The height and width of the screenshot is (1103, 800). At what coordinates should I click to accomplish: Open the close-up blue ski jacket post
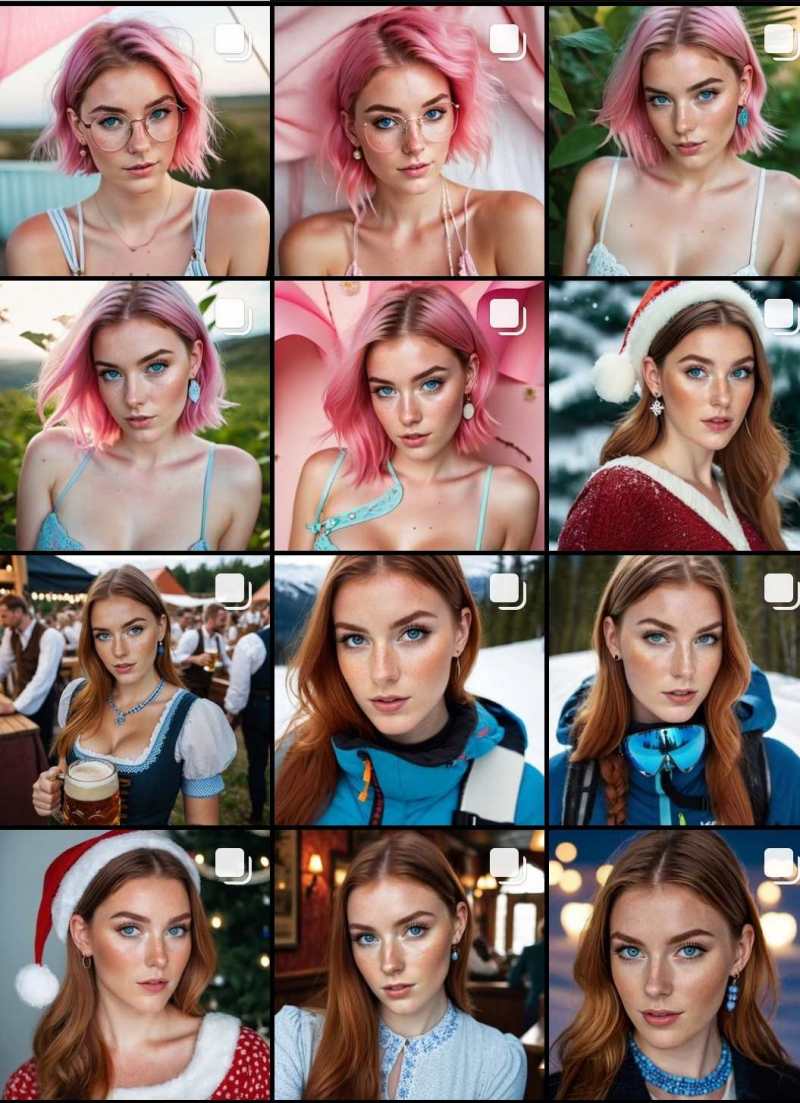(x=409, y=690)
